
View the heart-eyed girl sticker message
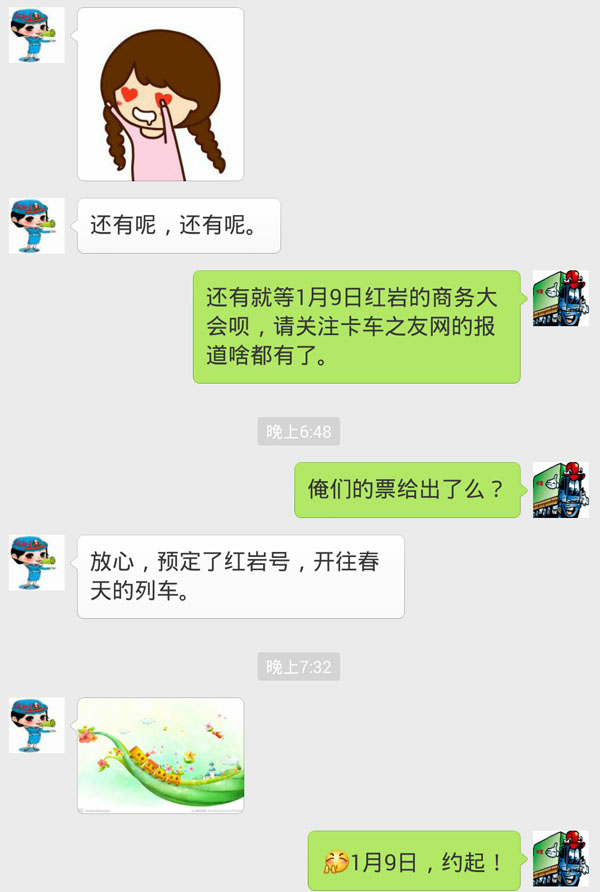point(161,95)
